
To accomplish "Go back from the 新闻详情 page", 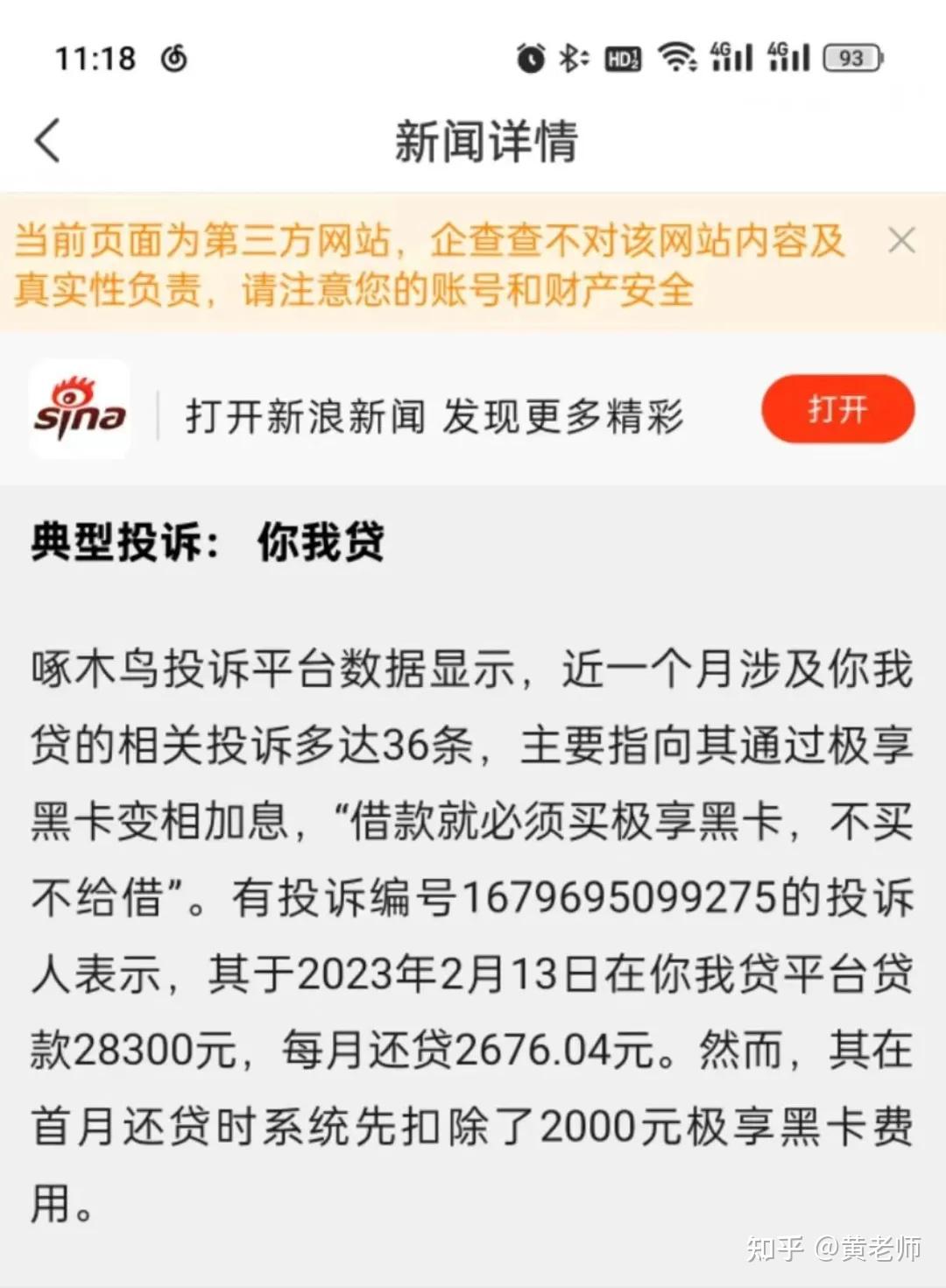I will (48, 140).
